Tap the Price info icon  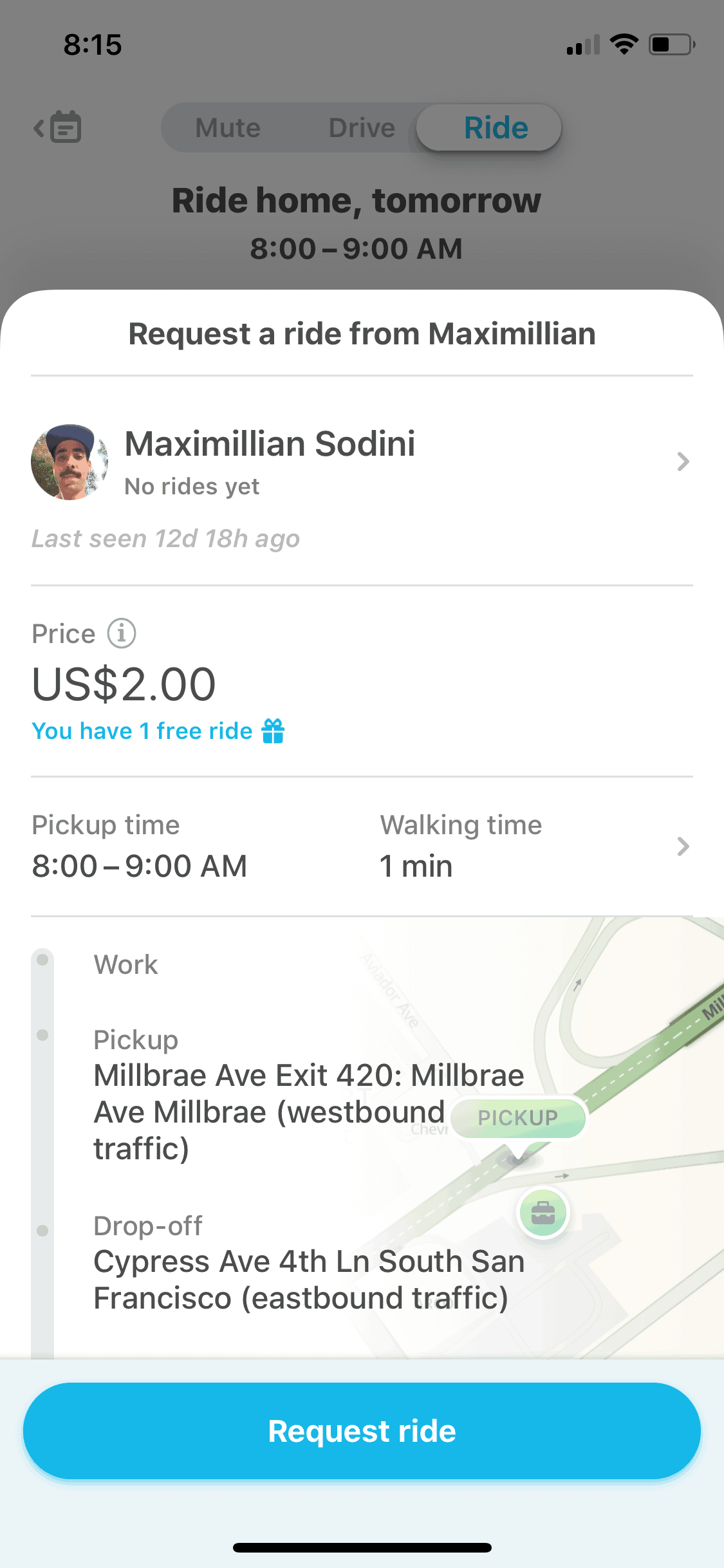pos(122,633)
